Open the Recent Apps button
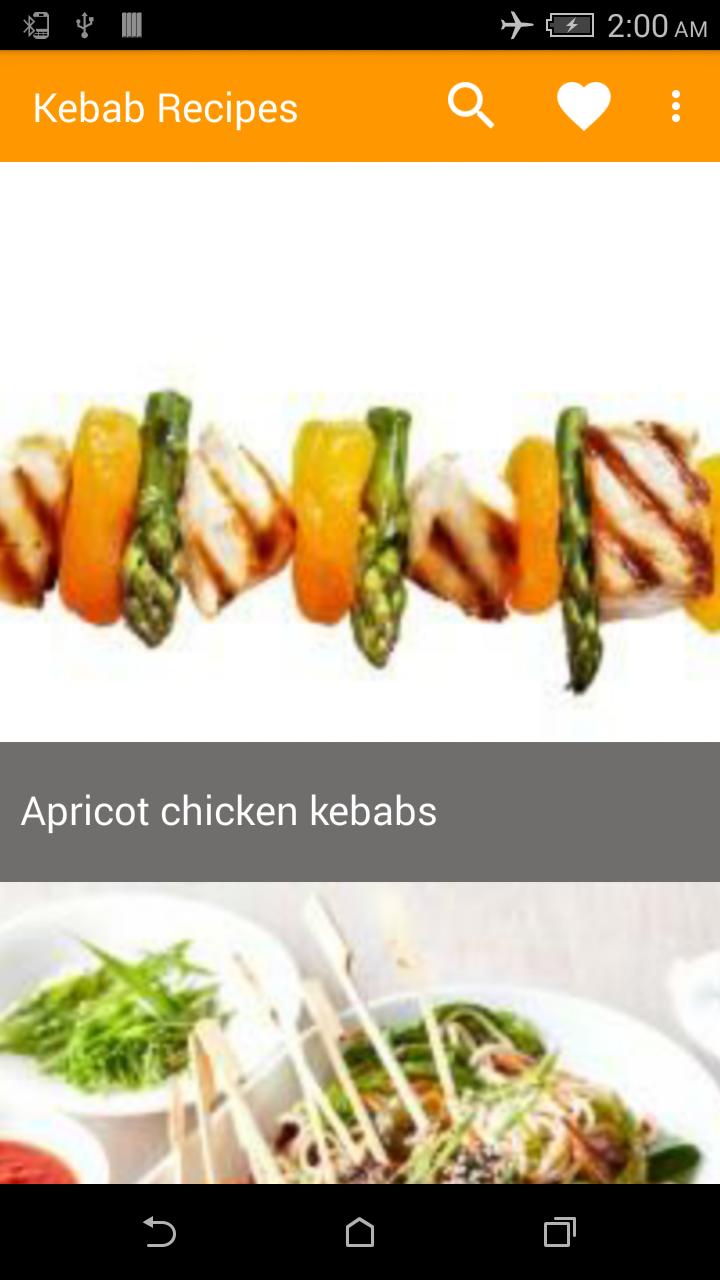720x1280 pixels. [x=558, y=1234]
